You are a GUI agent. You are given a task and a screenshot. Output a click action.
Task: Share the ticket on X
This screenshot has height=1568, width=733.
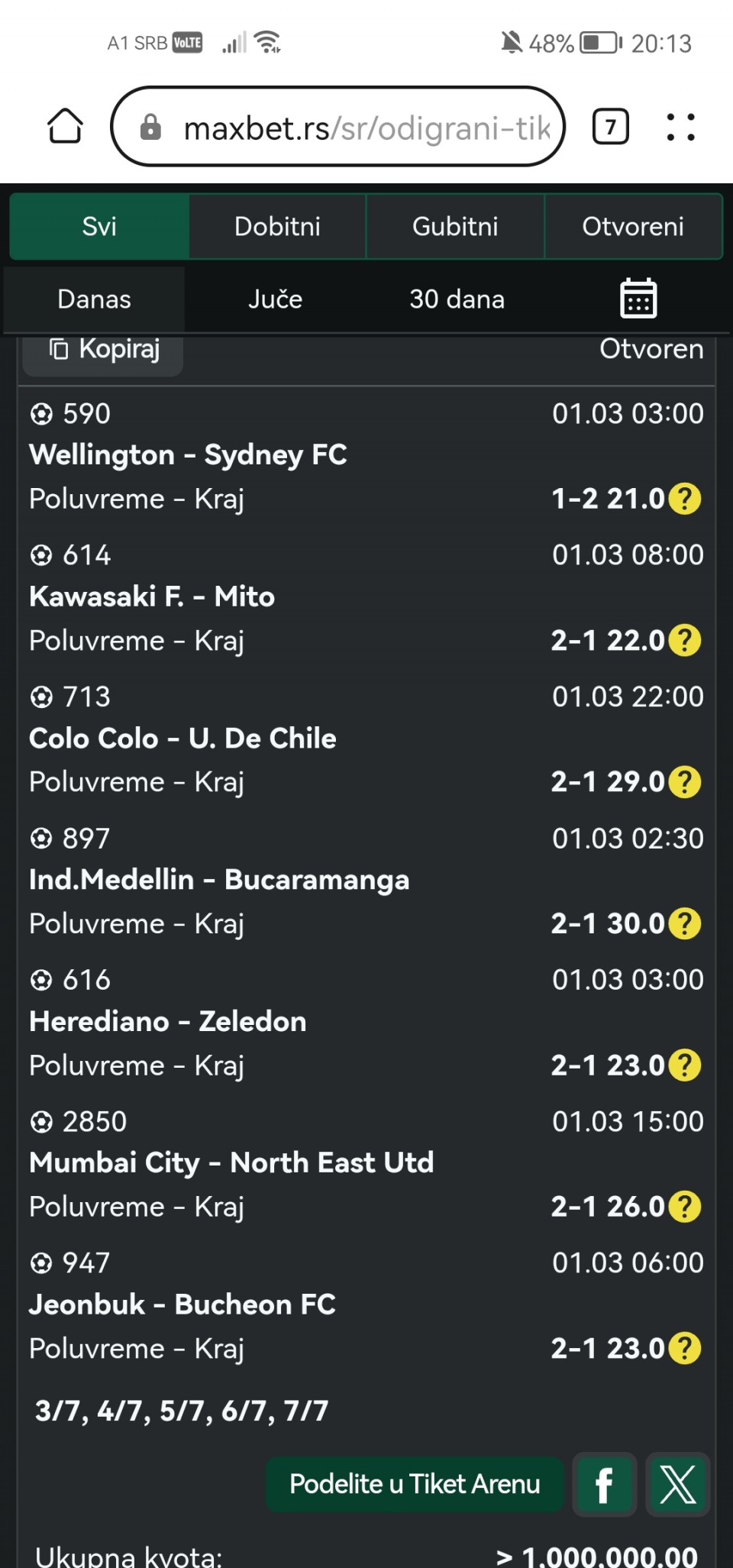click(x=677, y=1484)
